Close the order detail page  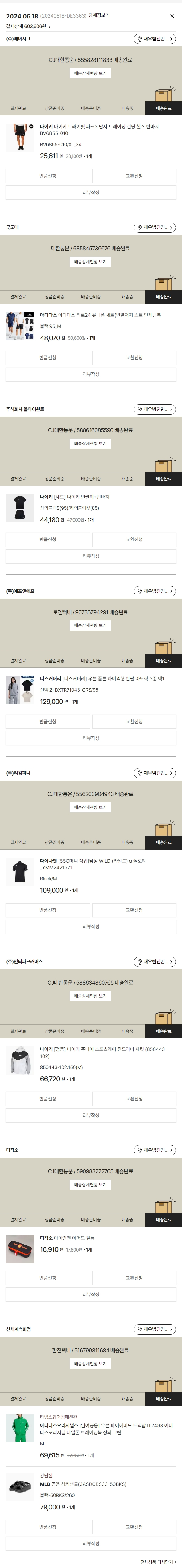coord(172,16)
